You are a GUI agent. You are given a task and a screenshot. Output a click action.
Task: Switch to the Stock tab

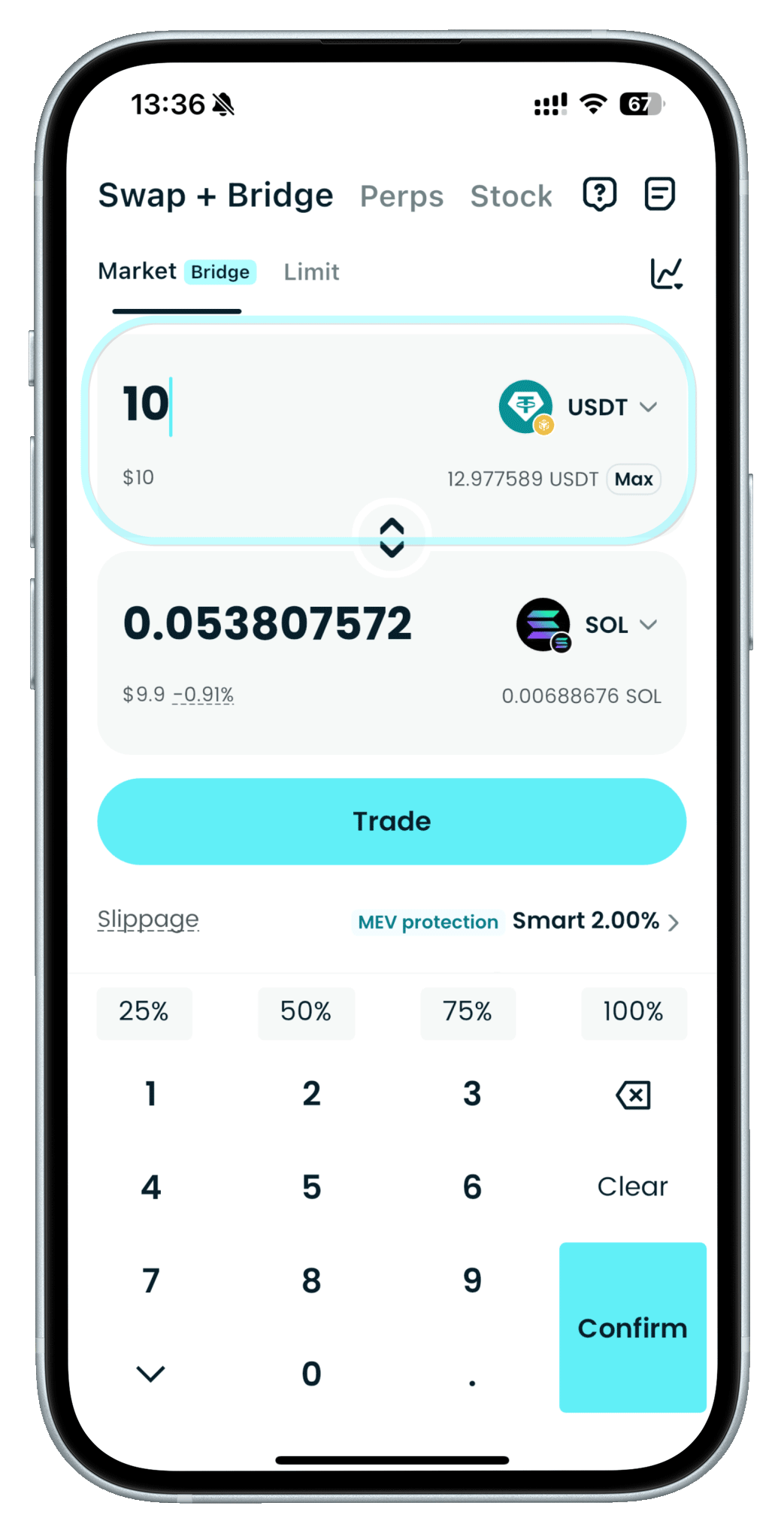coord(511,196)
